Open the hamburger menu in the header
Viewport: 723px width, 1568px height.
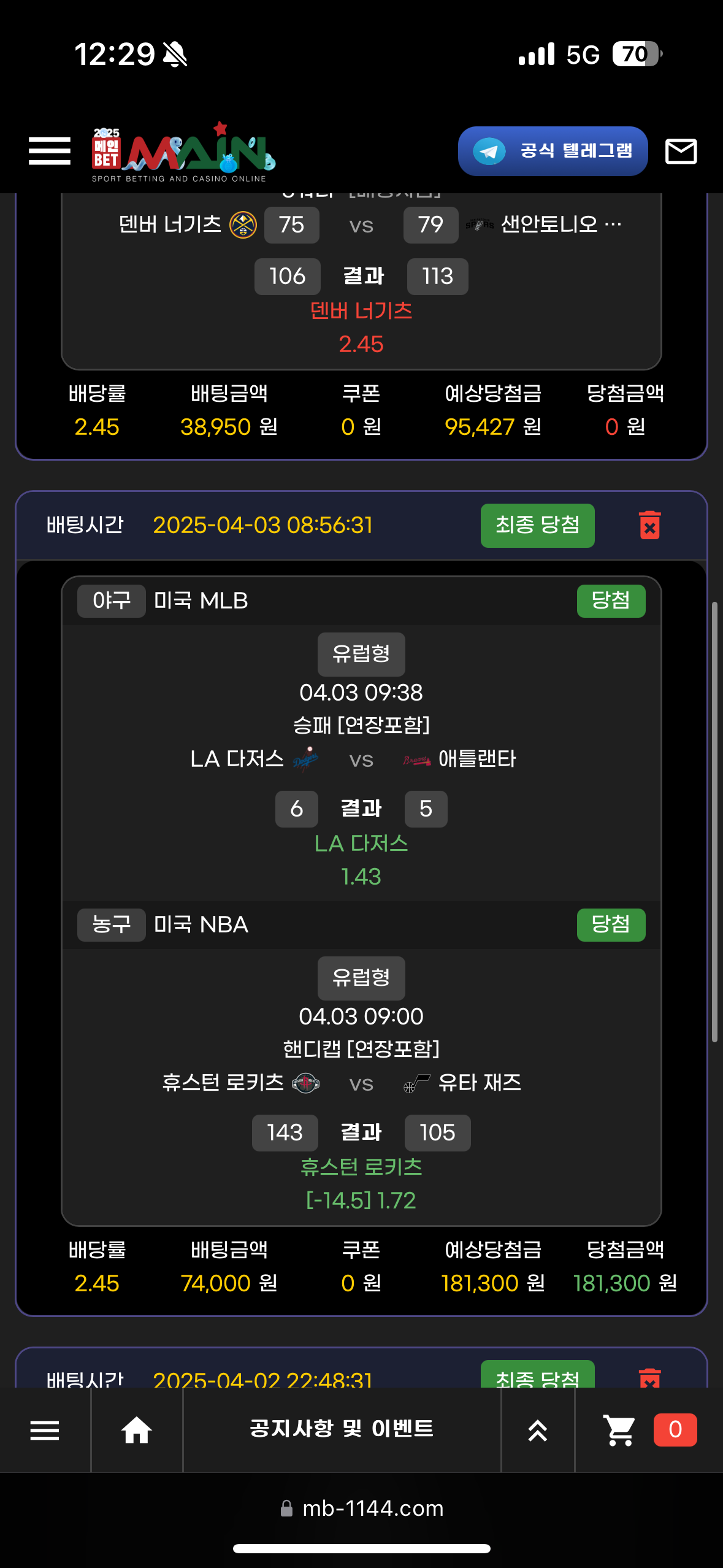(x=50, y=151)
